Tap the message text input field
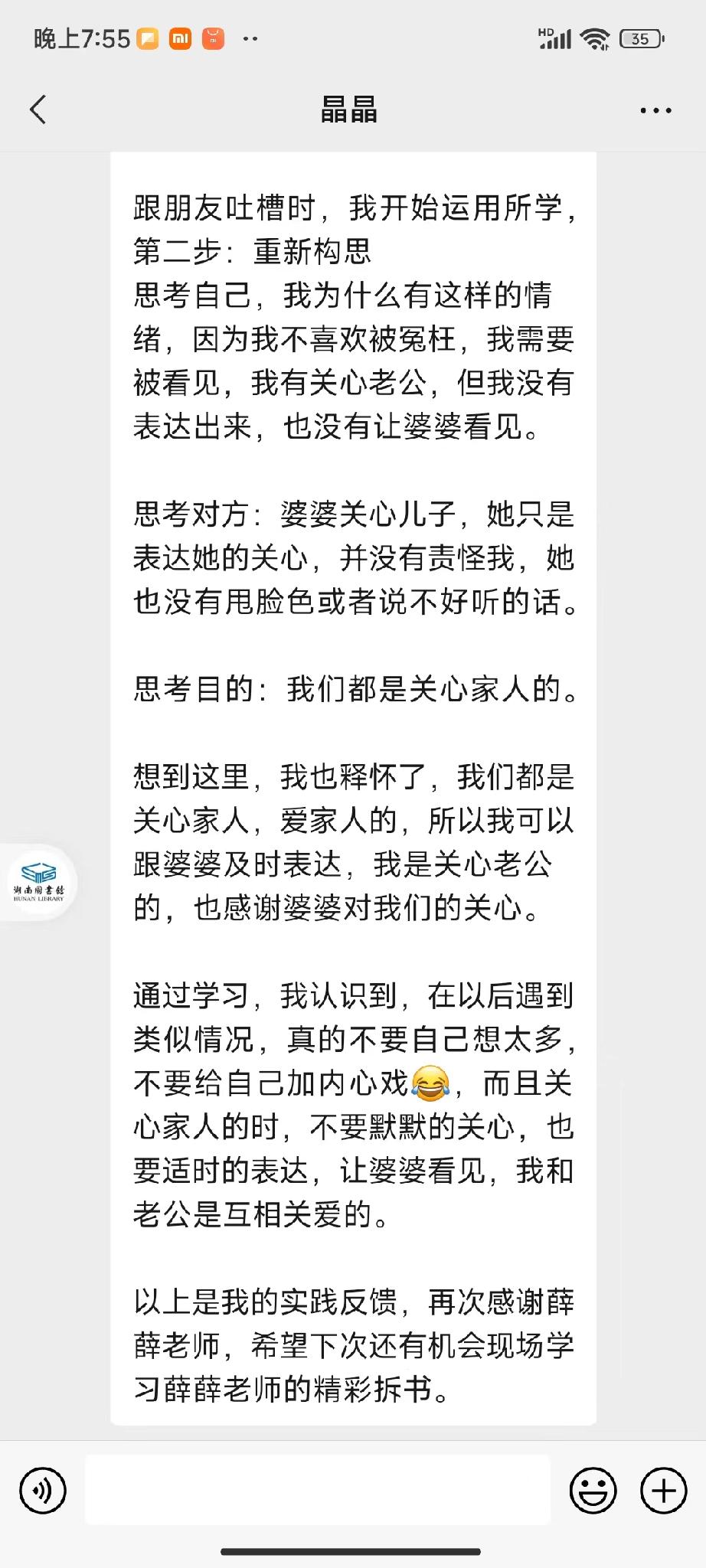The width and height of the screenshot is (706, 1568). [x=317, y=1490]
